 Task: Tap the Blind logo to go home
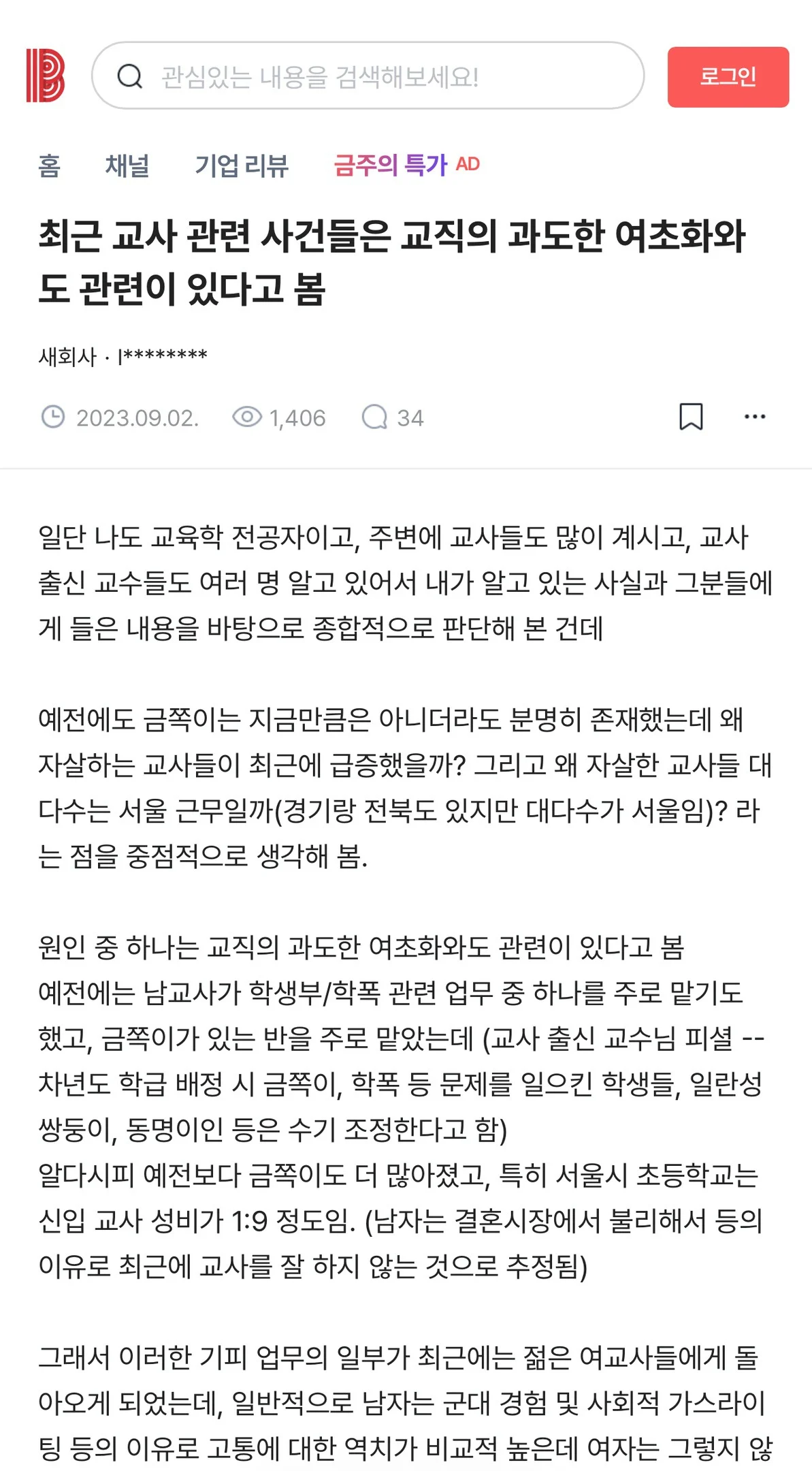click(x=46, y=76)
